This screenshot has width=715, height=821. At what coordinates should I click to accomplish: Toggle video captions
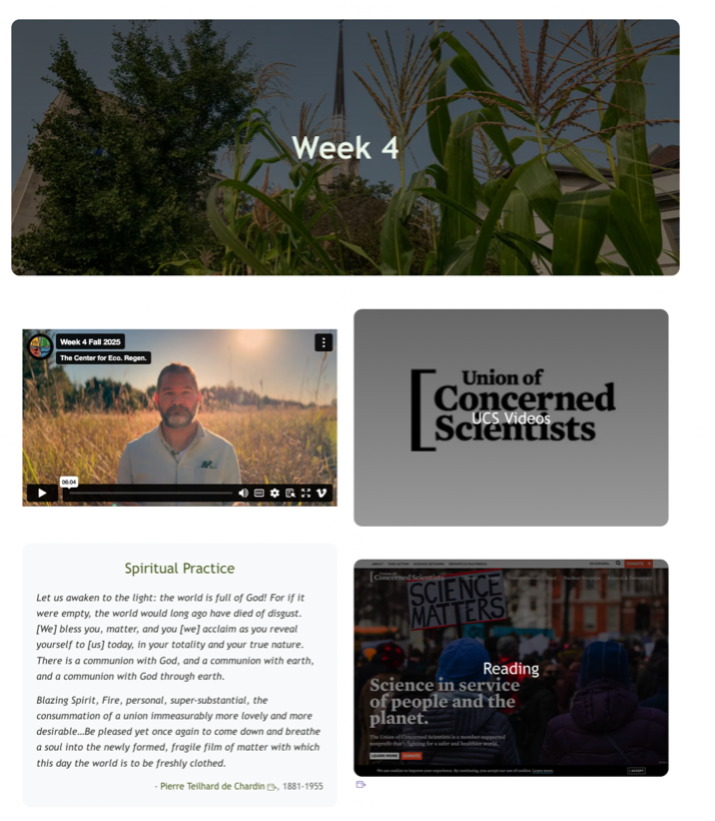(259, 493)
